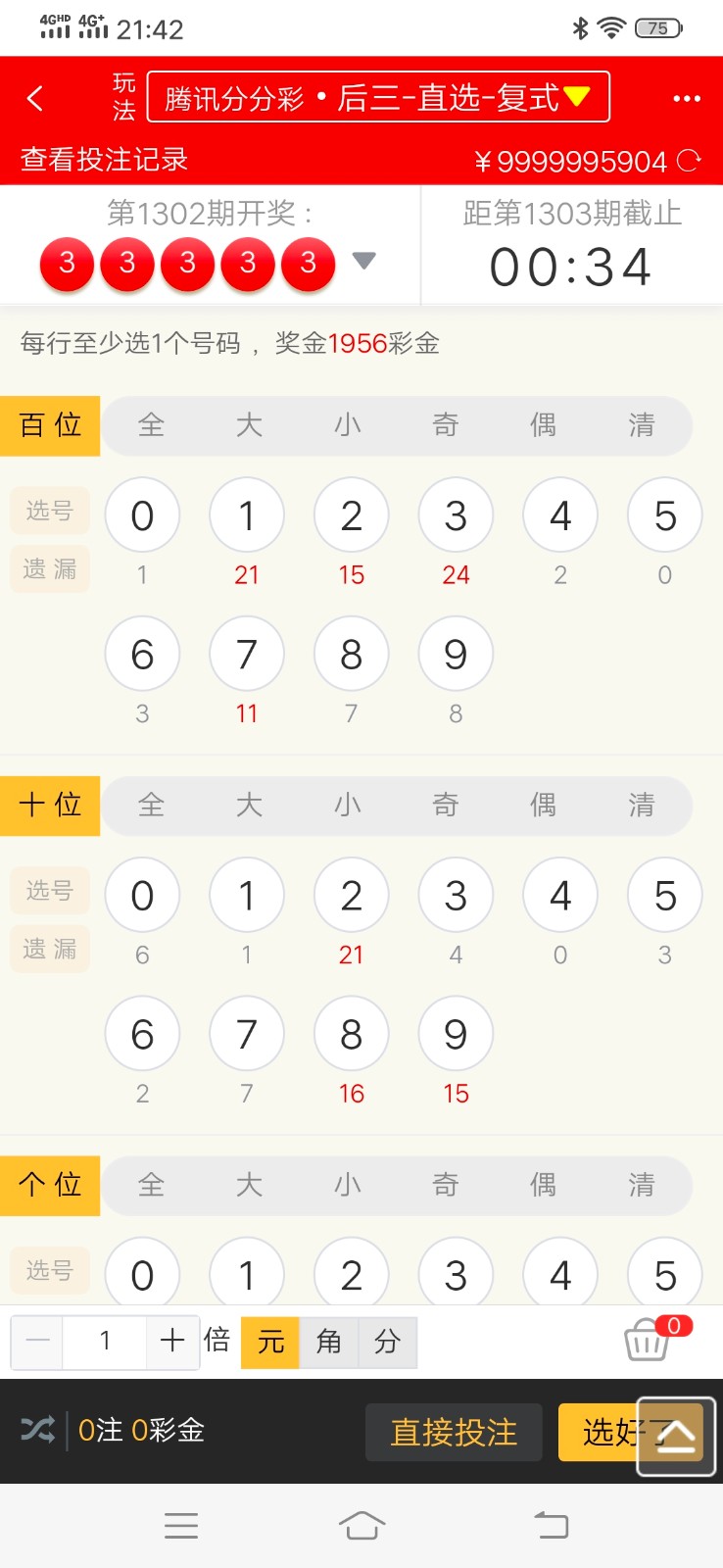Refresh the account balance
Screen dimensions: 723x1568
(x=690, y=161)
